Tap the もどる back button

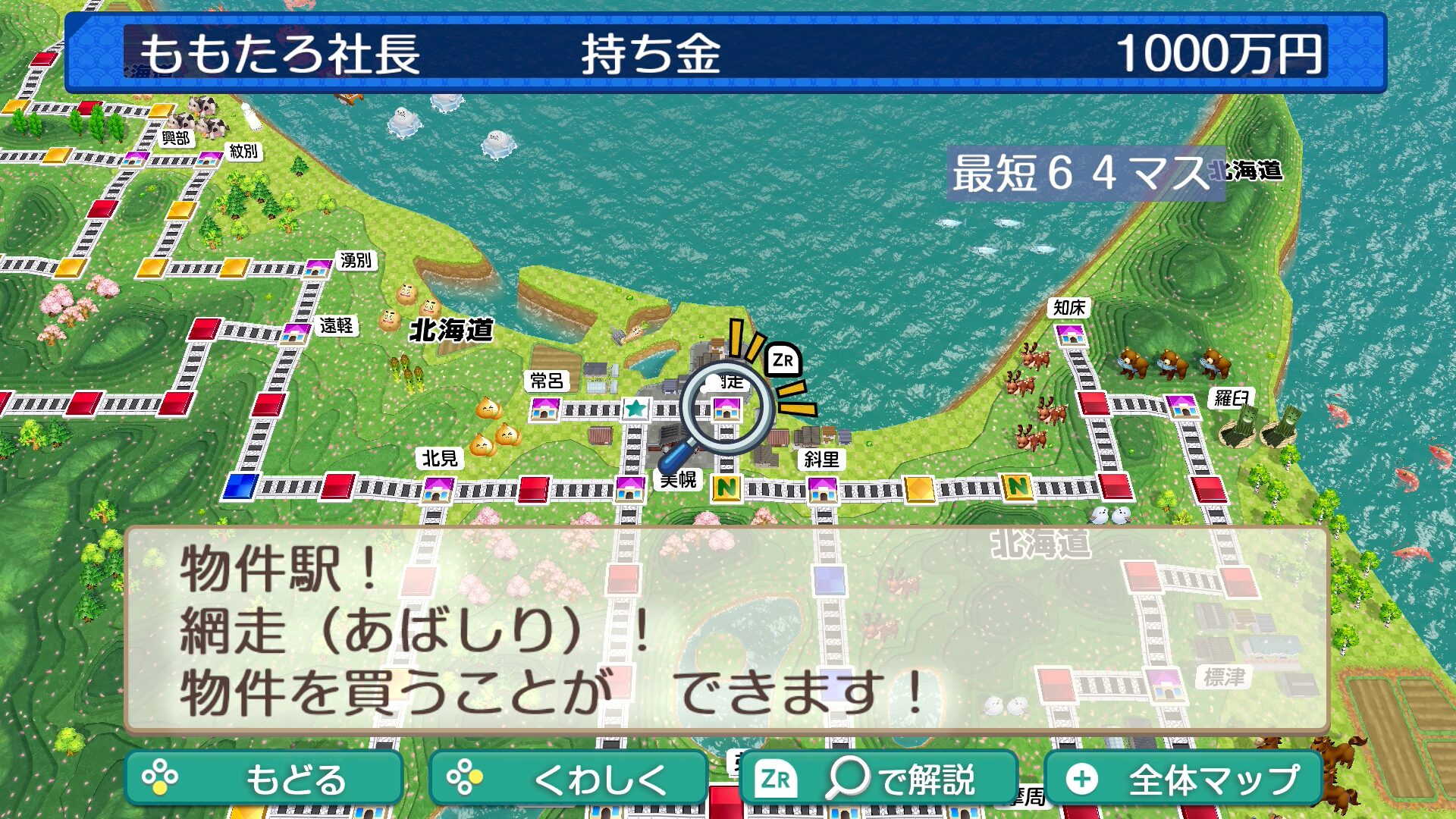pyautogui.click(x=264, y=779)
